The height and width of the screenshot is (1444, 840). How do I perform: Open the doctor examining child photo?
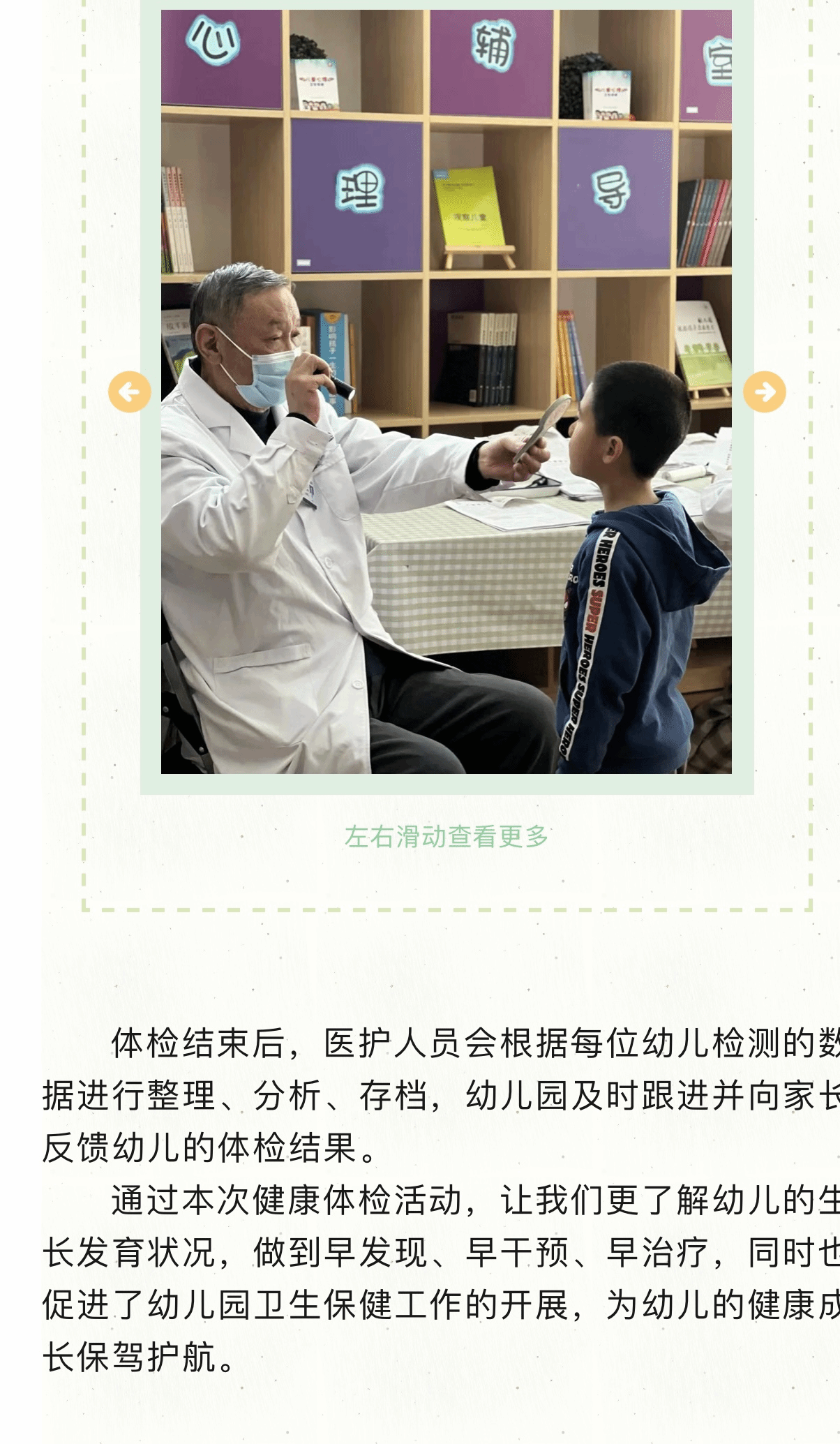click(x=447, y=392)
